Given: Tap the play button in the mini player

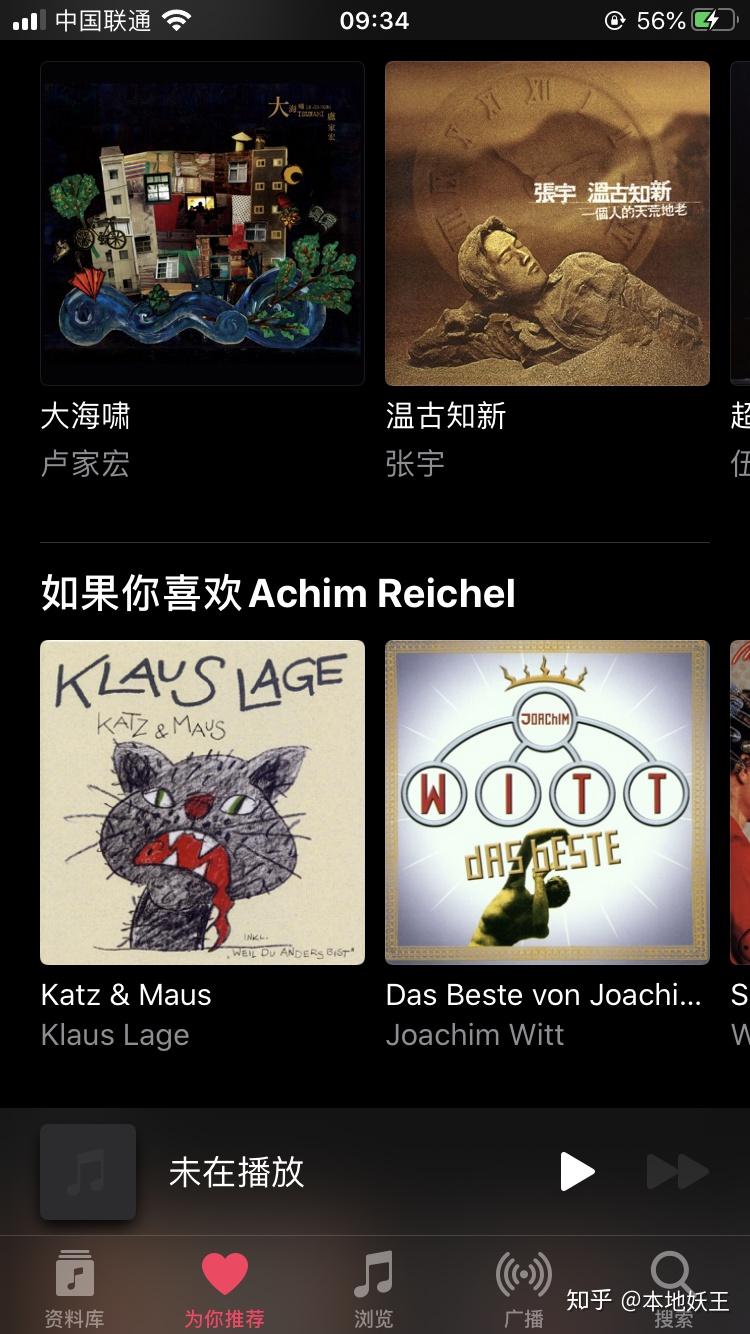Looking at the screenshot, I should (x=577, y=1171).
